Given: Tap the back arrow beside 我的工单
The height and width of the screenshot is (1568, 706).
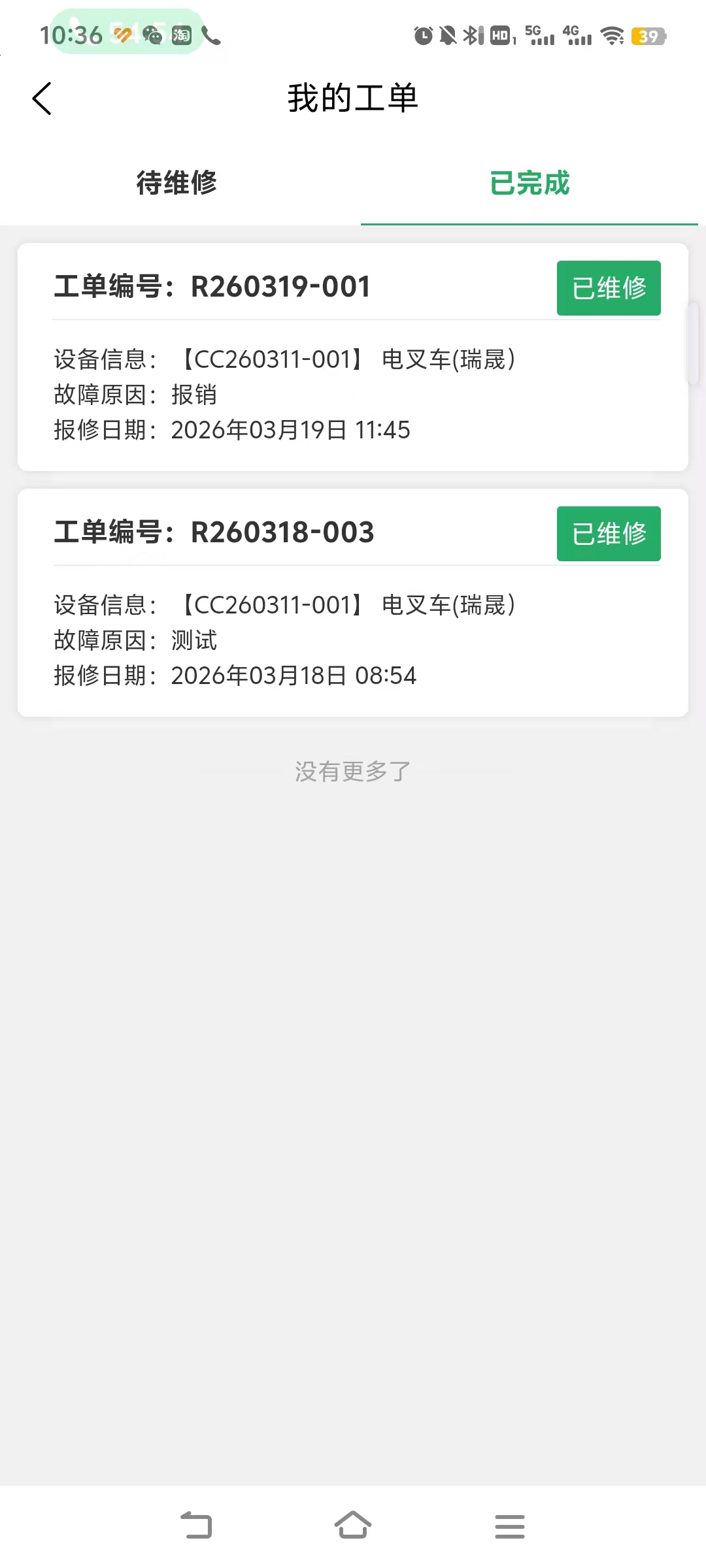Looking at the screenshot, I should pyautogui.click(x=42, y=98).
